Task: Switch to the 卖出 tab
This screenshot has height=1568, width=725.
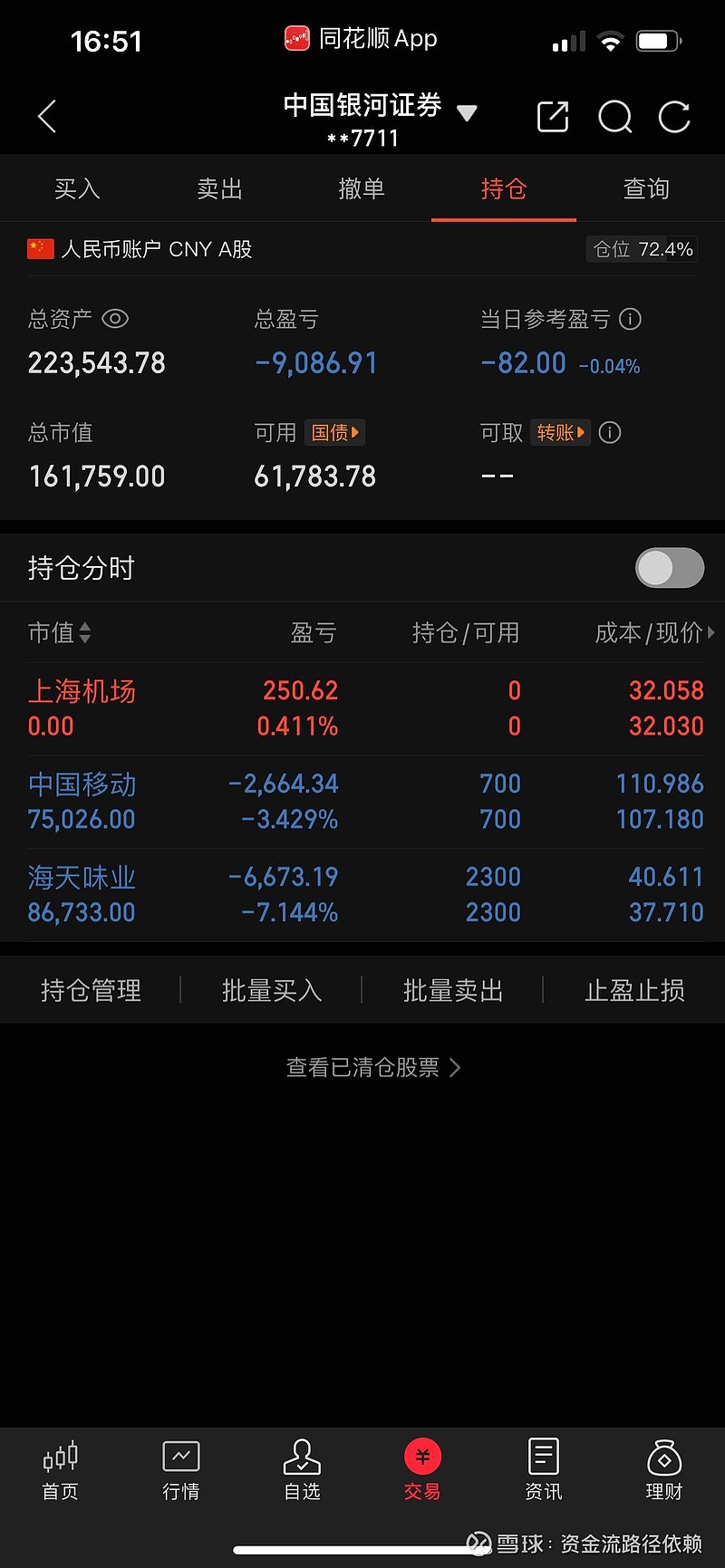Action: 219,188
